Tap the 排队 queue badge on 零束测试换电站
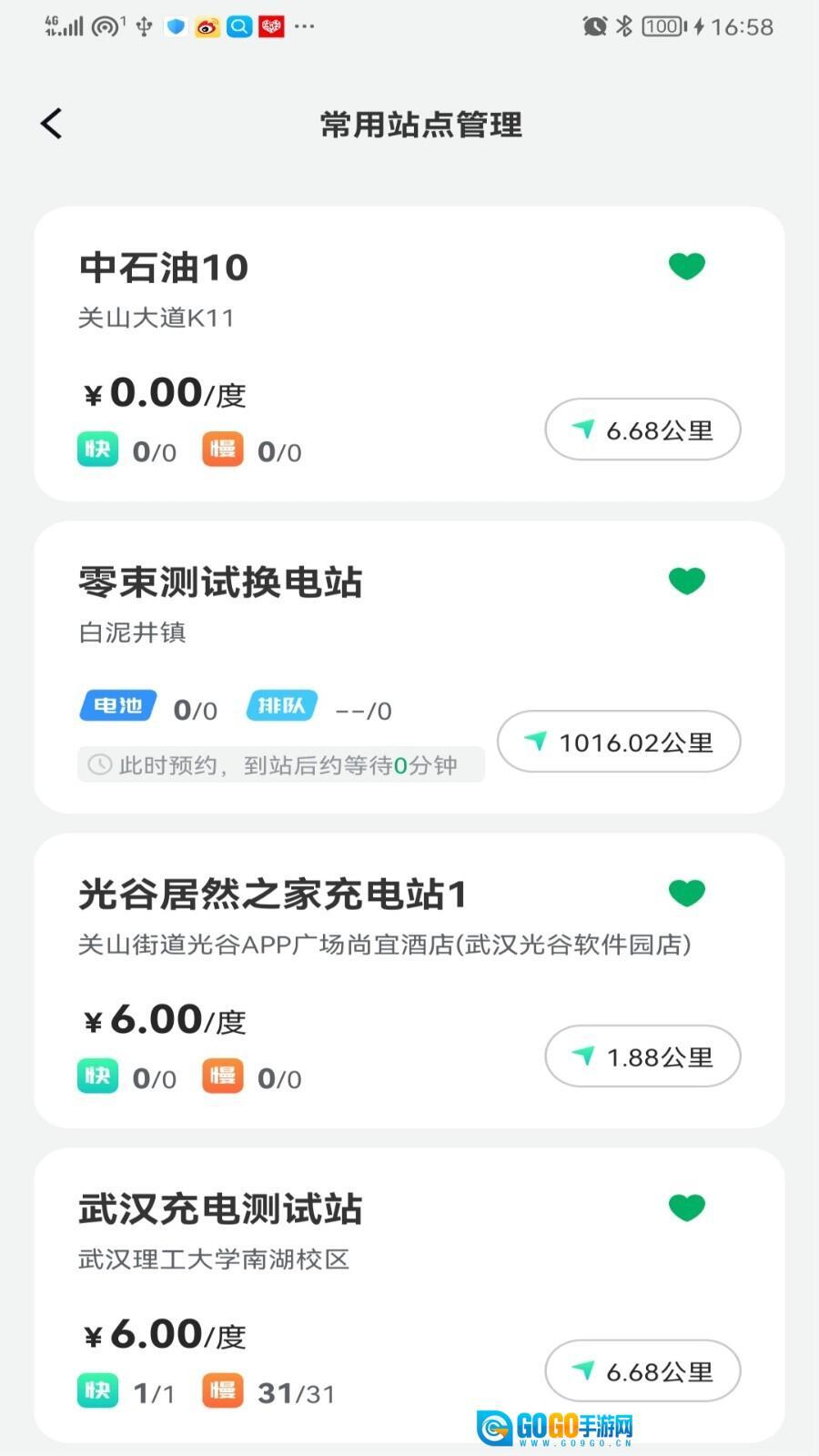Viewport: 819px width, 1456px height. [x=282, y=705]
